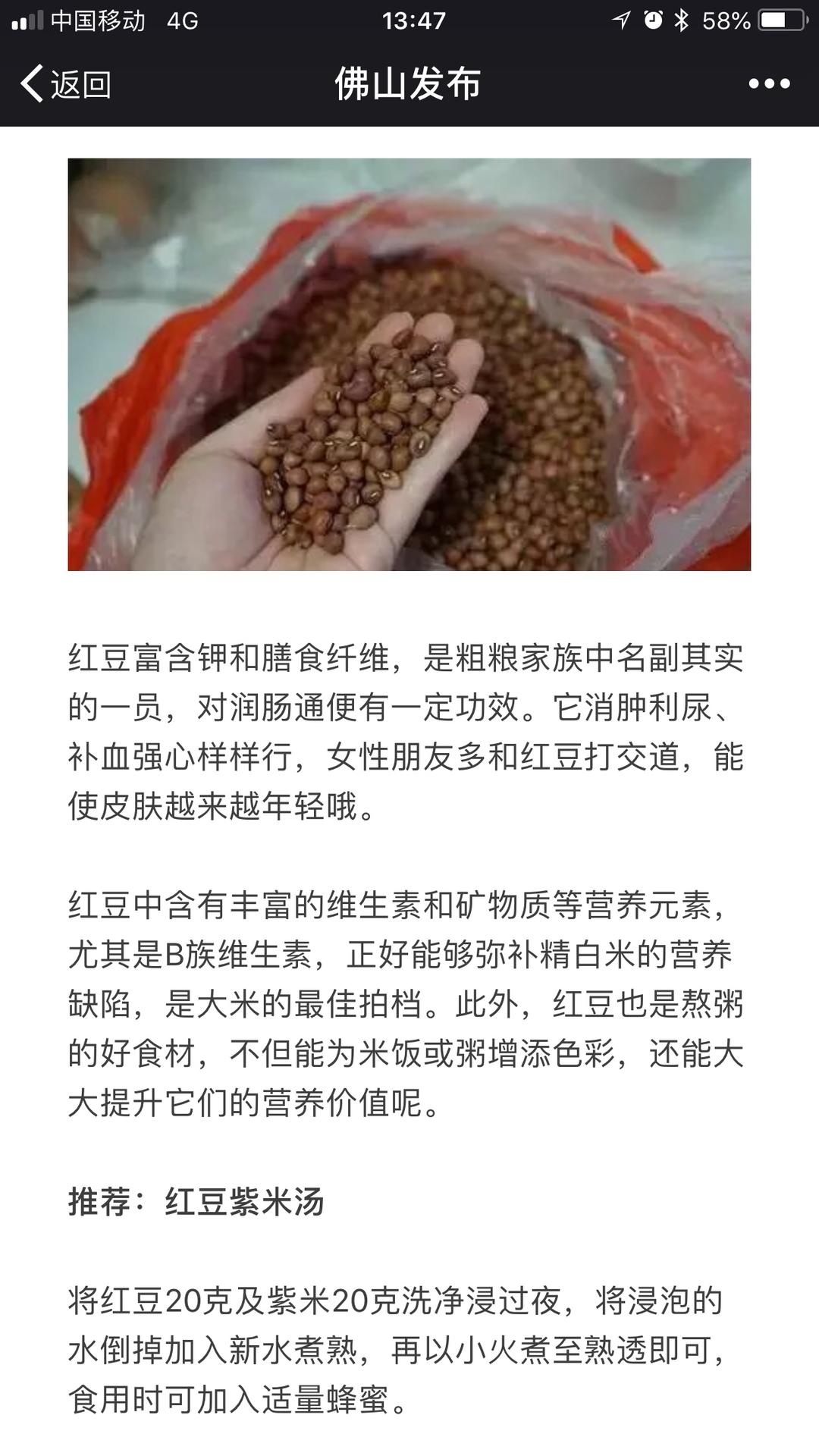The image size is (819, 1456).
Task: View the red bean photo full screen
Action: (x=409, y=364)
